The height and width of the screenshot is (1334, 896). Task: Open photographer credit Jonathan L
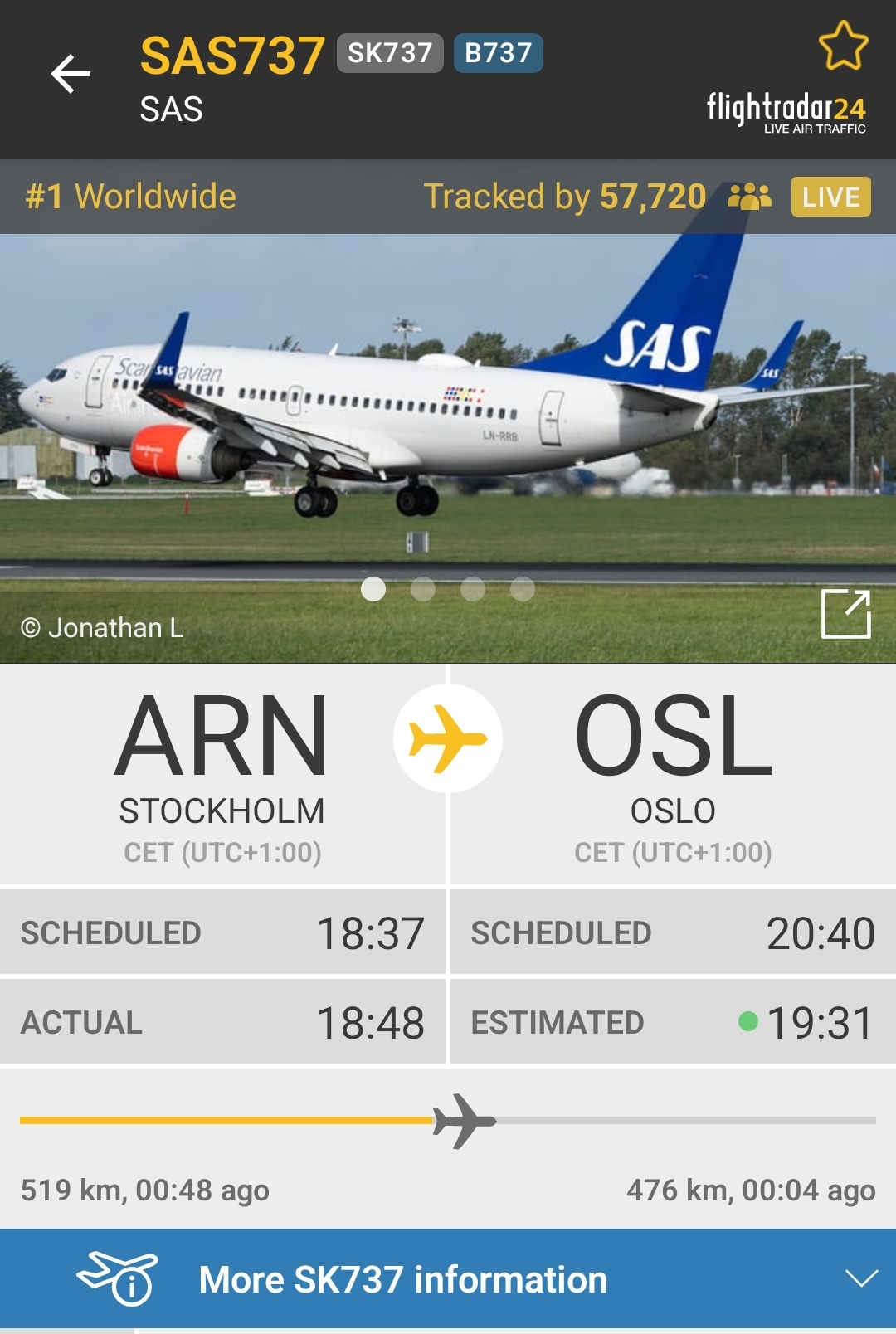pos(102,629)
